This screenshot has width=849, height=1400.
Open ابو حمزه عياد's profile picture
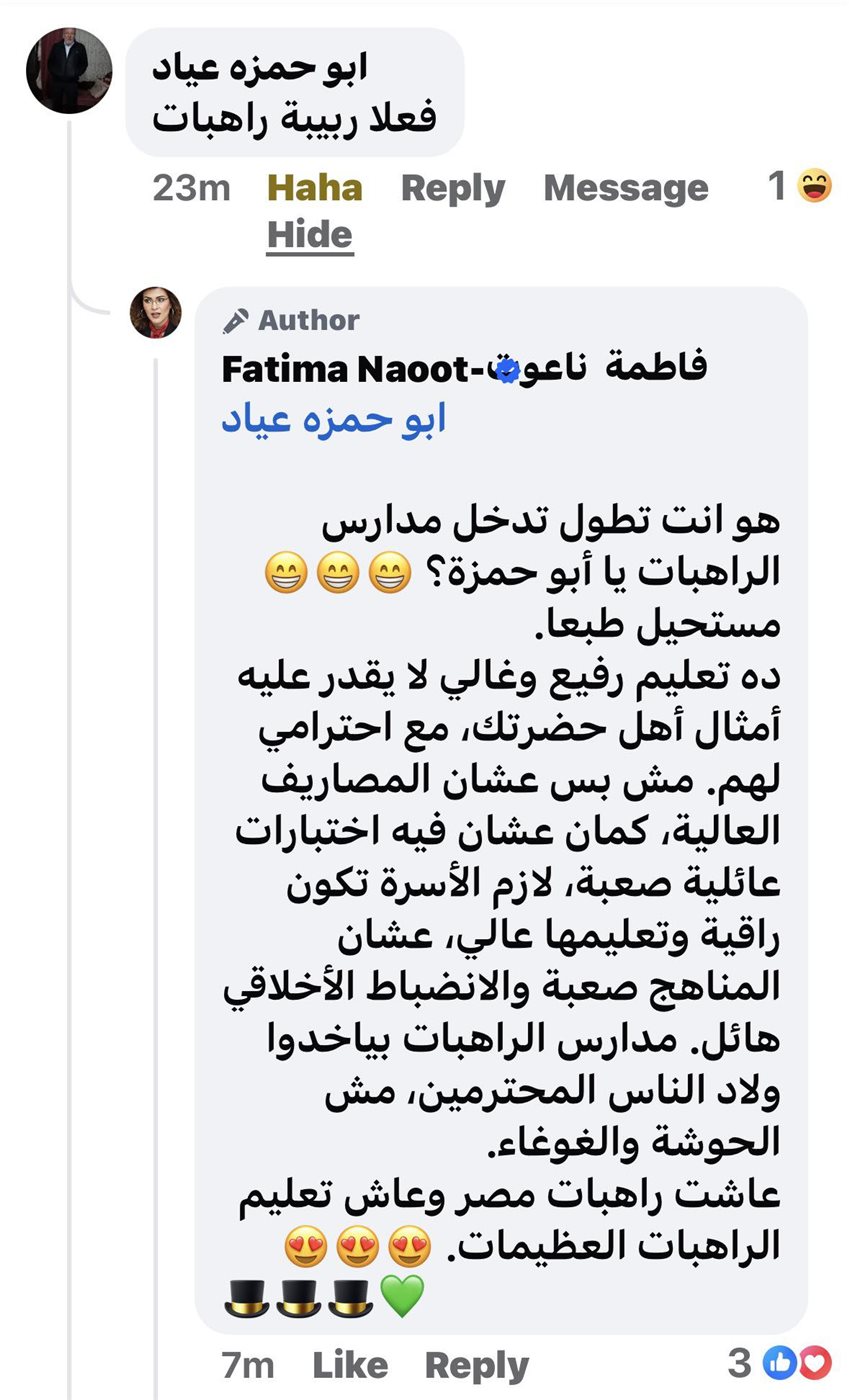69,70
